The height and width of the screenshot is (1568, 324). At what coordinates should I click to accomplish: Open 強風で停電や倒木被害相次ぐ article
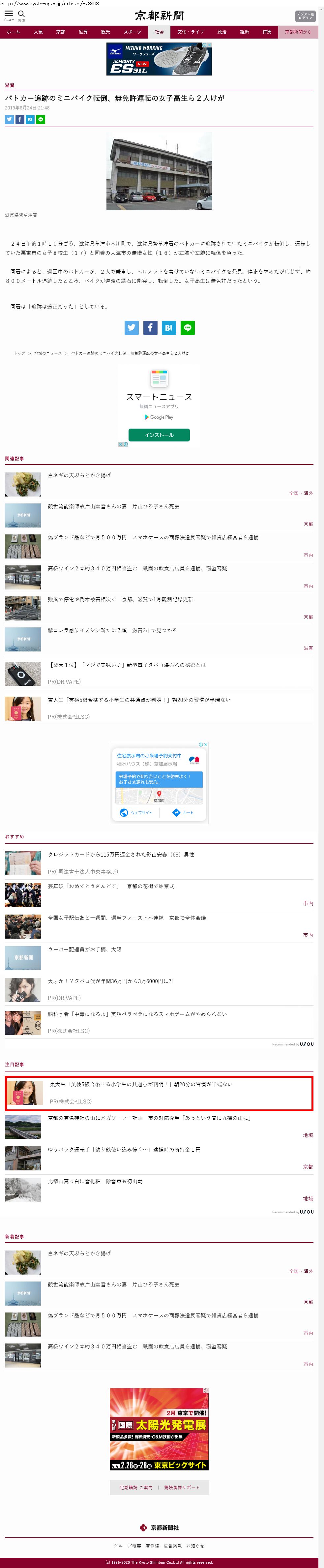[120, 599]
